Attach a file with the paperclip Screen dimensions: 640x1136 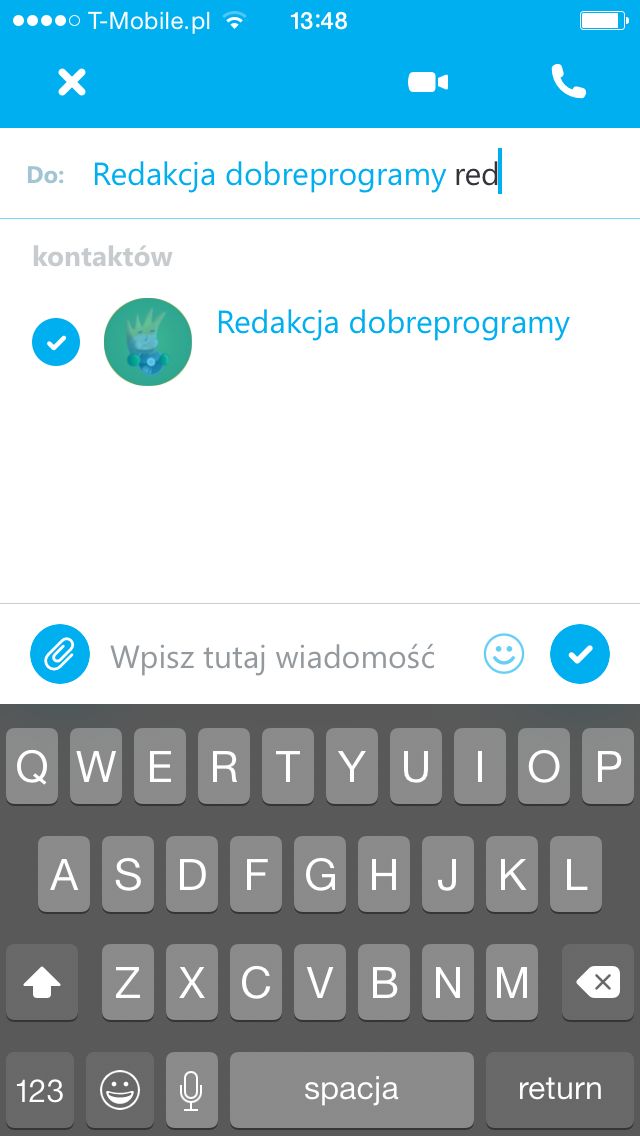click(59, 654)
